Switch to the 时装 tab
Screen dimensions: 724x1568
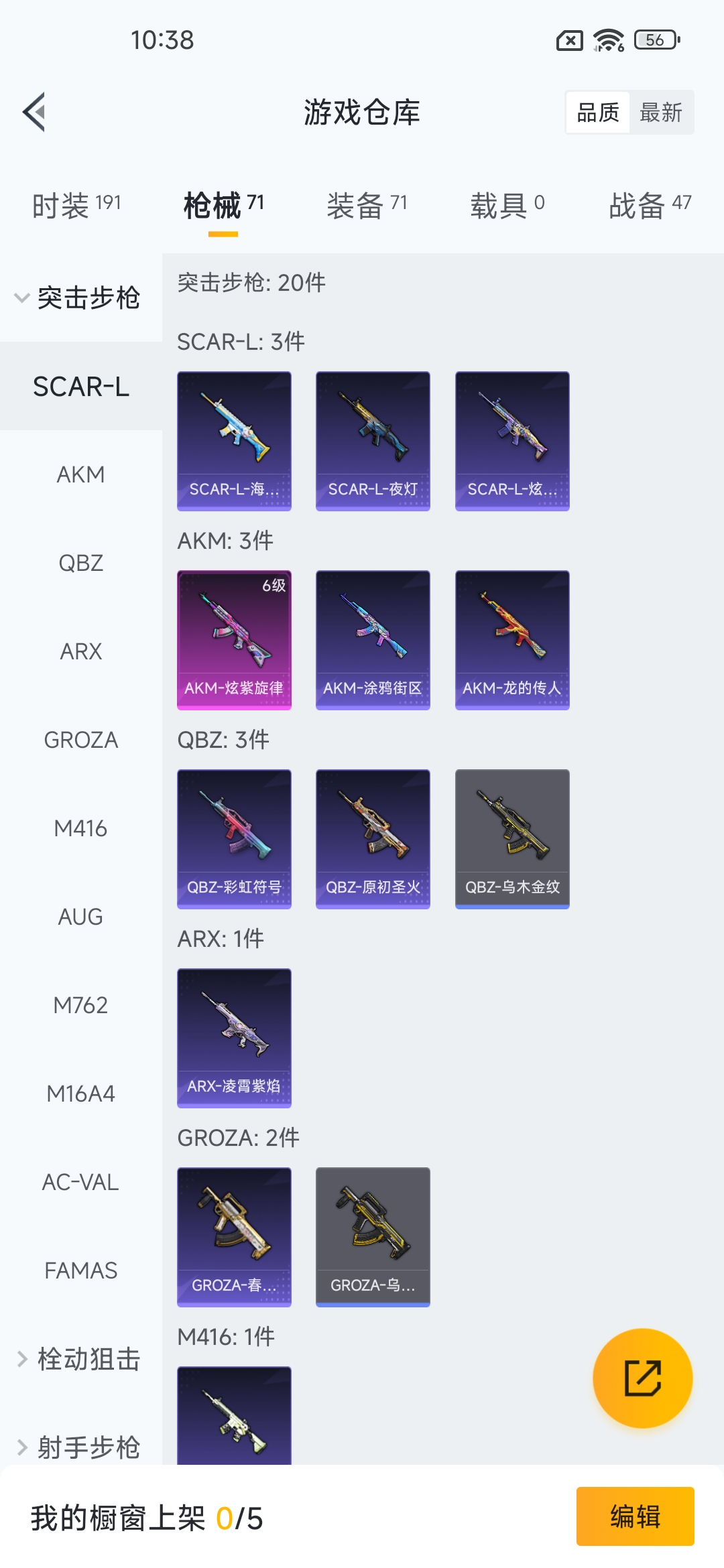coord(76,204)
